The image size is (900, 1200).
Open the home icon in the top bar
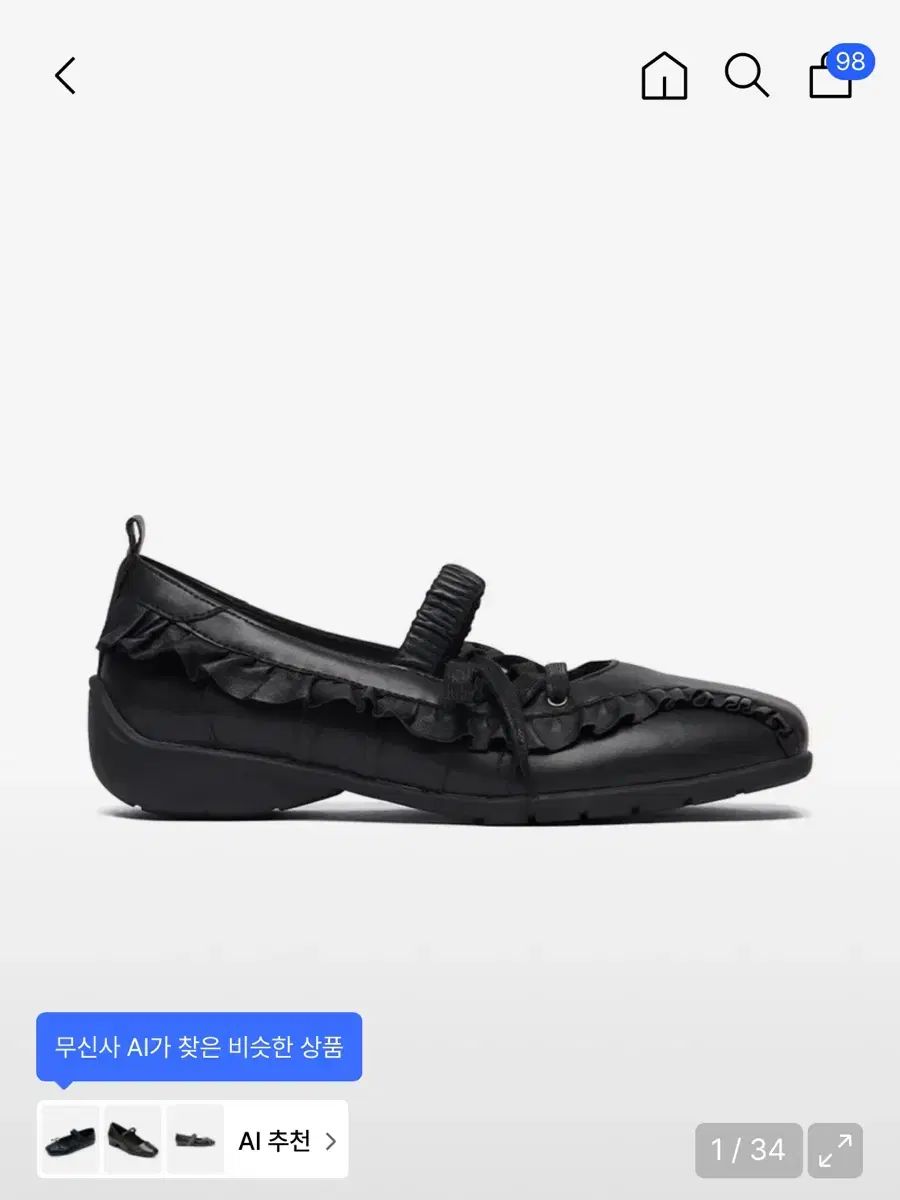tap(664, 76)
